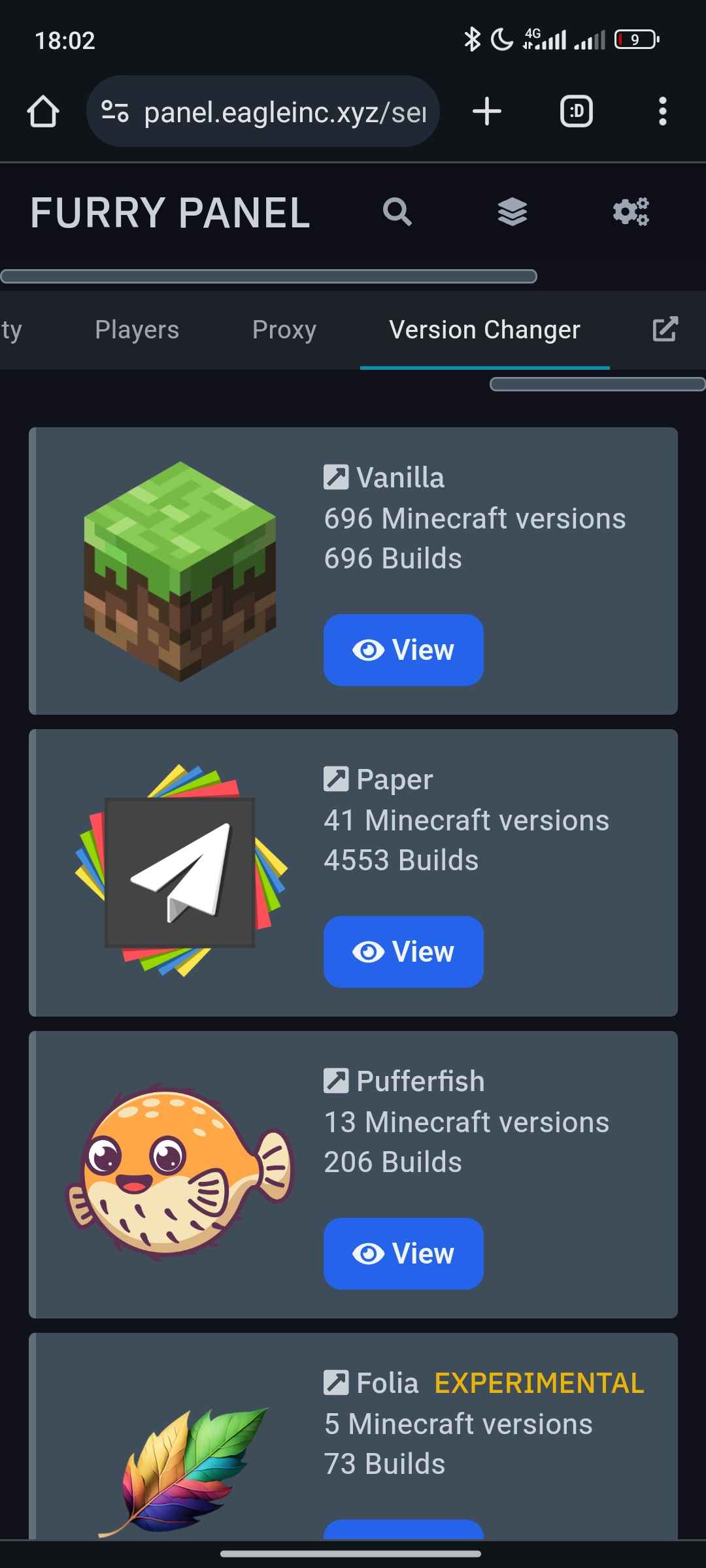Open the admin settings gears icon
706x1568 pixels.
click(x=630, y=212)
